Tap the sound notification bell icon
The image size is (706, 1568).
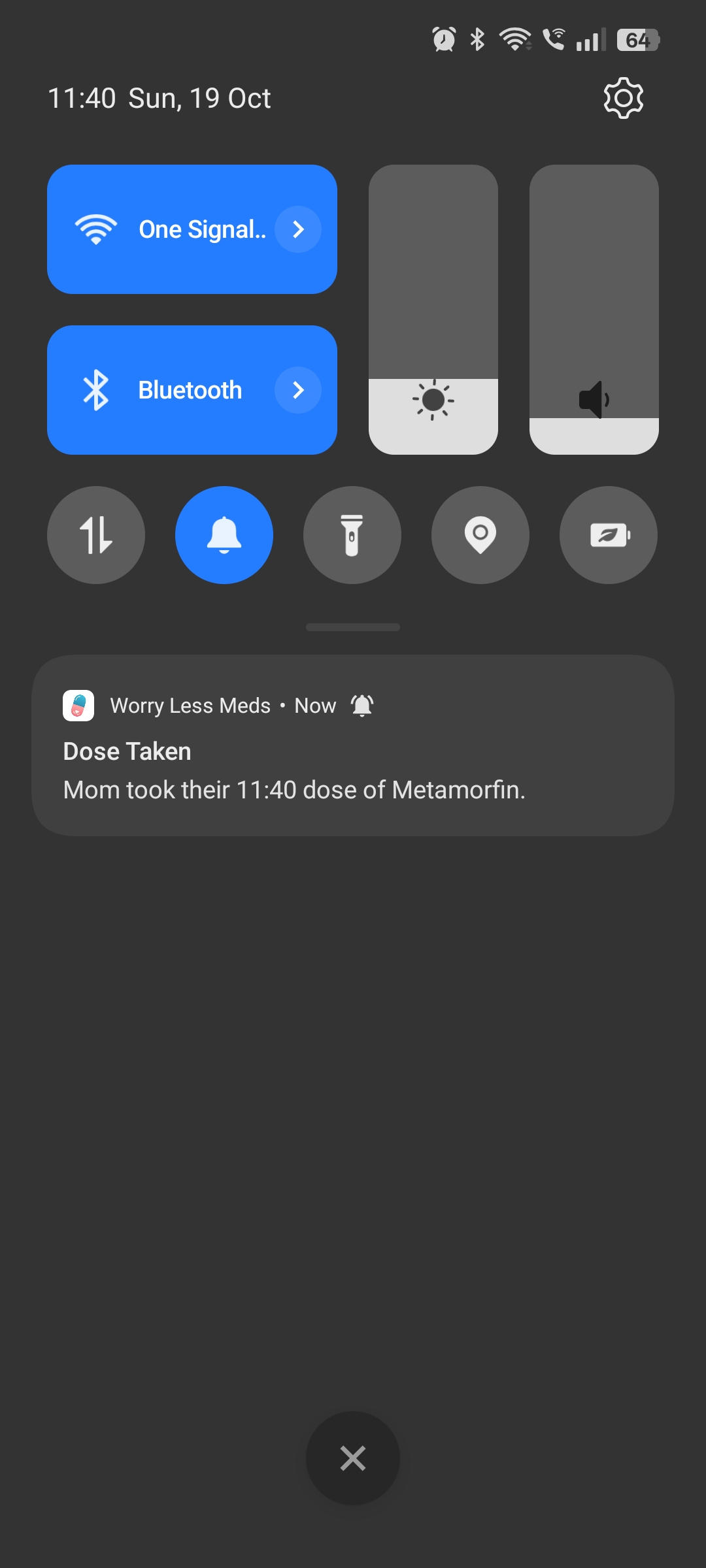click(x=224, y=534)
